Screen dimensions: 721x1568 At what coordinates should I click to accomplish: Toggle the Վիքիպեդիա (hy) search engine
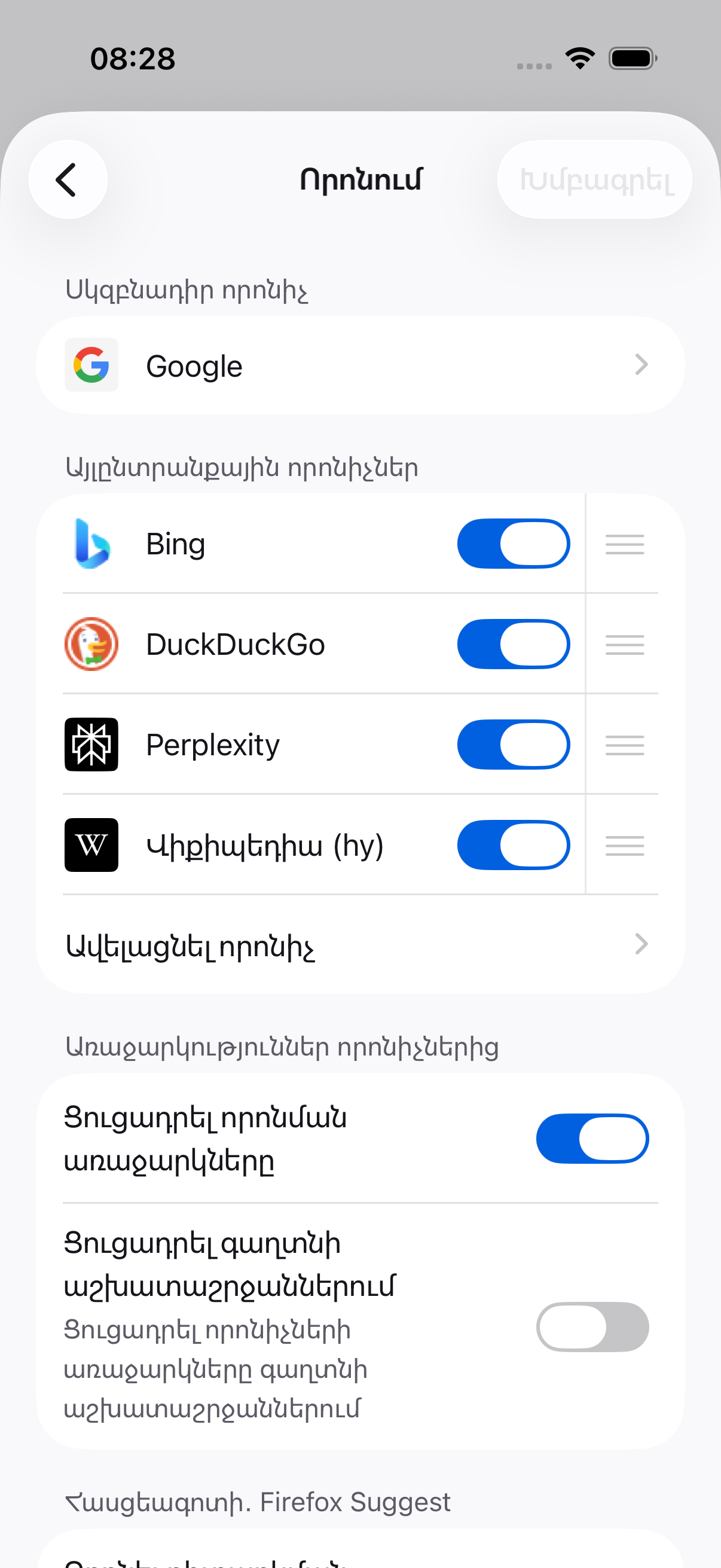point(513,845)
